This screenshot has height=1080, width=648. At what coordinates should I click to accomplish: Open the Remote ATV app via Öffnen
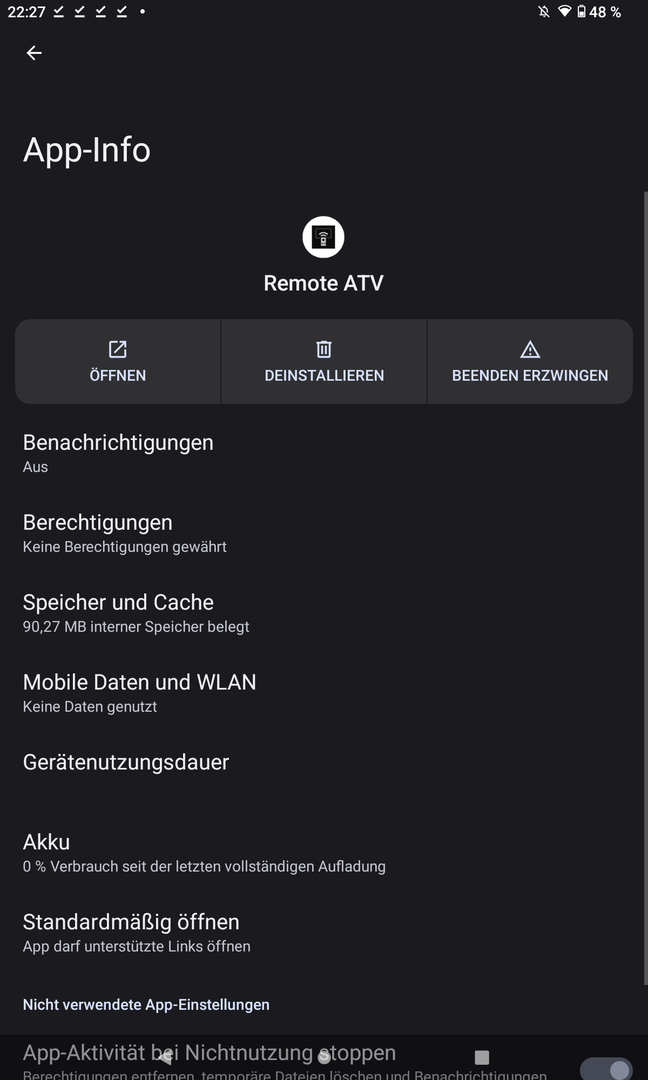coord(118,362)
